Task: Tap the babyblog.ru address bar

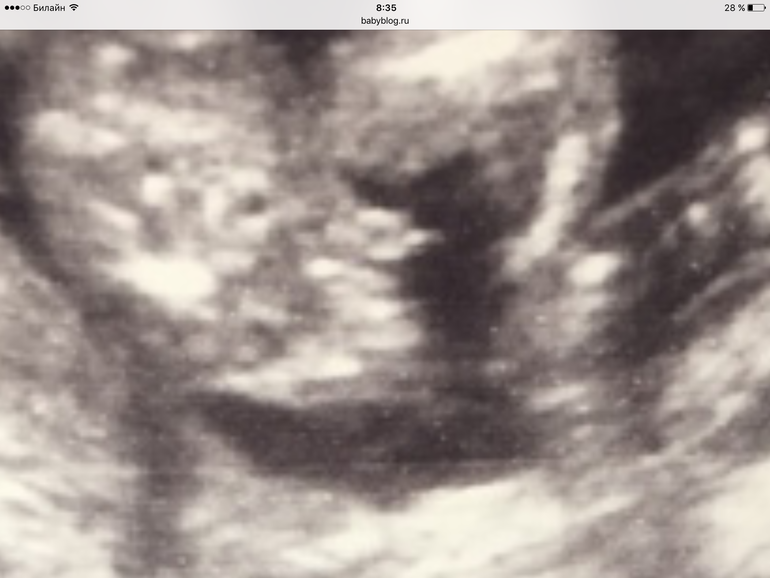Action: [385, 20]
